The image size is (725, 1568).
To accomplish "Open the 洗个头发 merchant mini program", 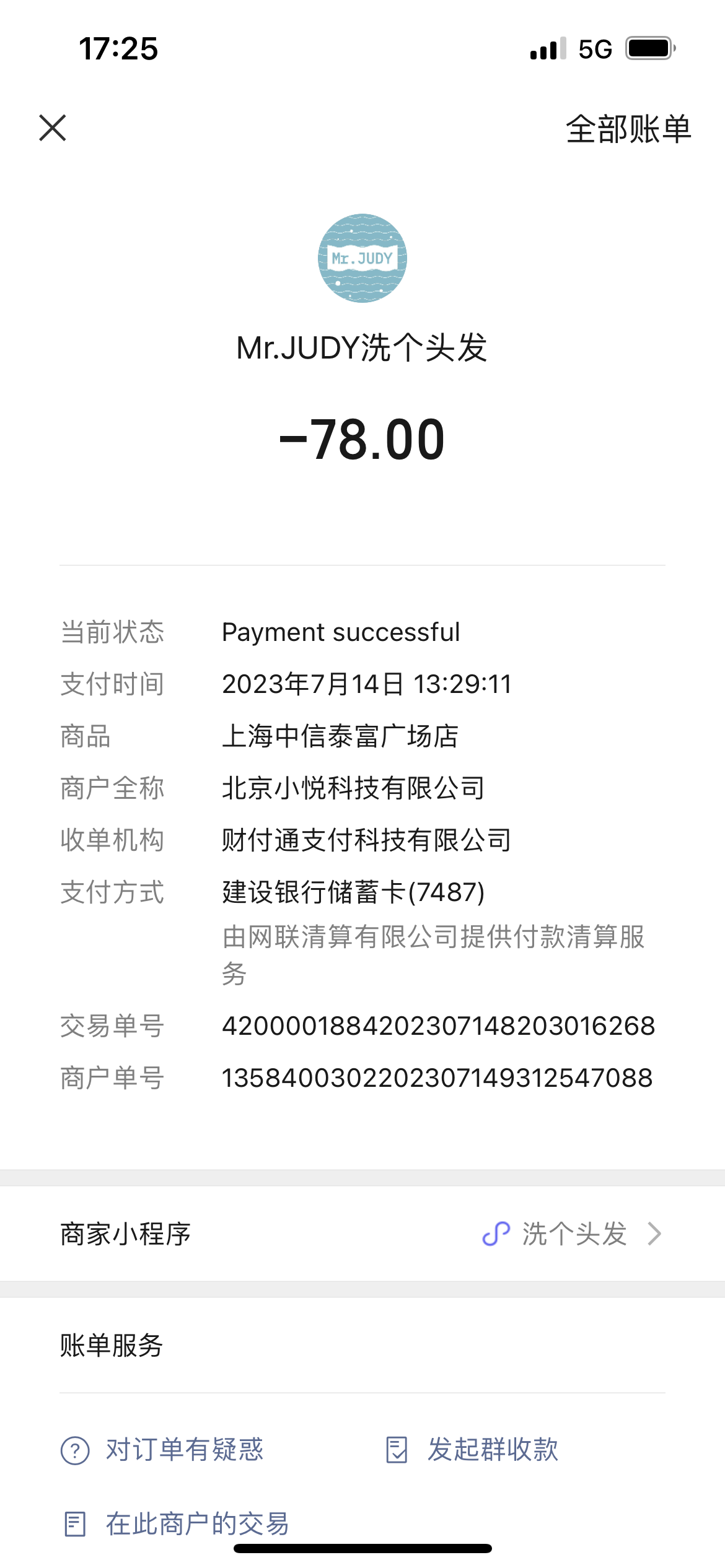I will (362, 1234).
